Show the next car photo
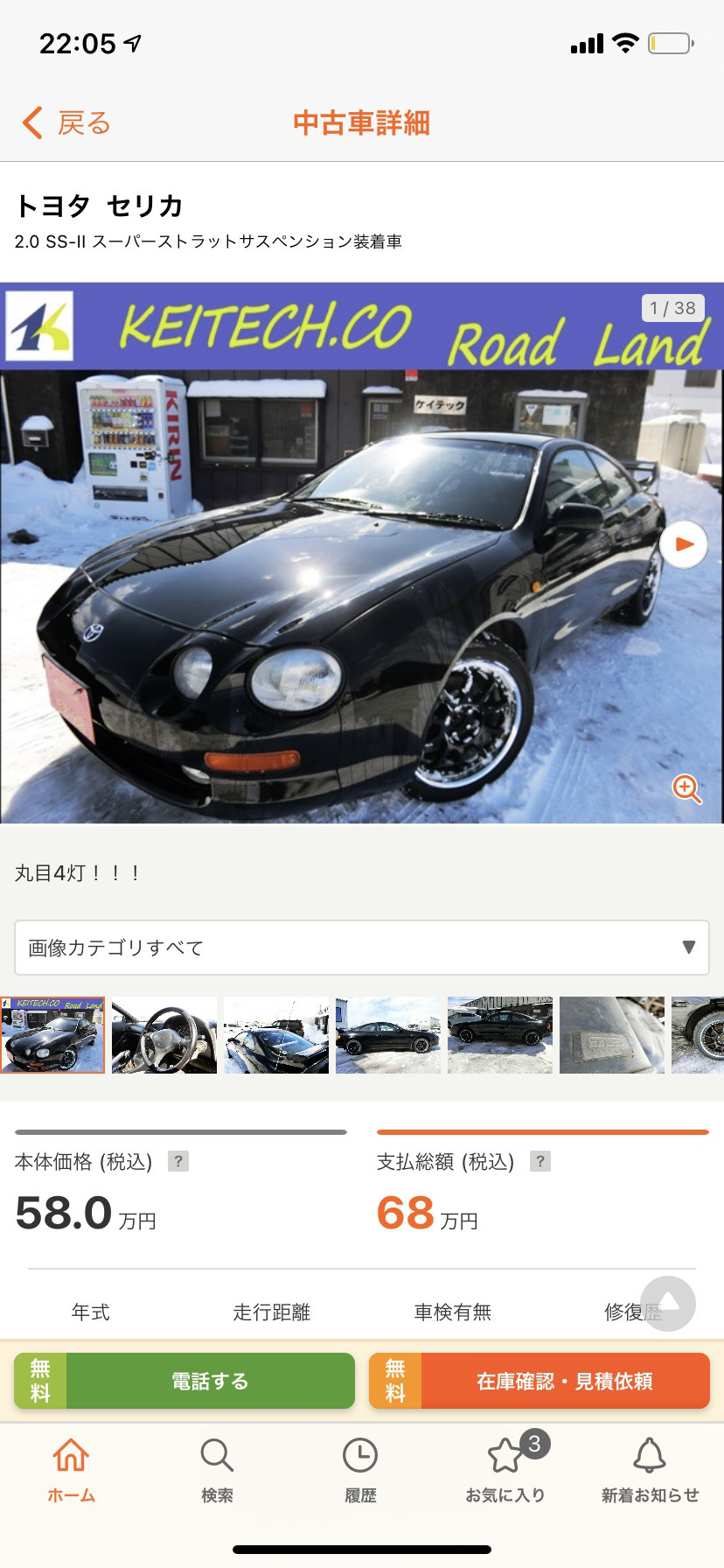This screenshot has width=724, height=1568. [683, 544]
